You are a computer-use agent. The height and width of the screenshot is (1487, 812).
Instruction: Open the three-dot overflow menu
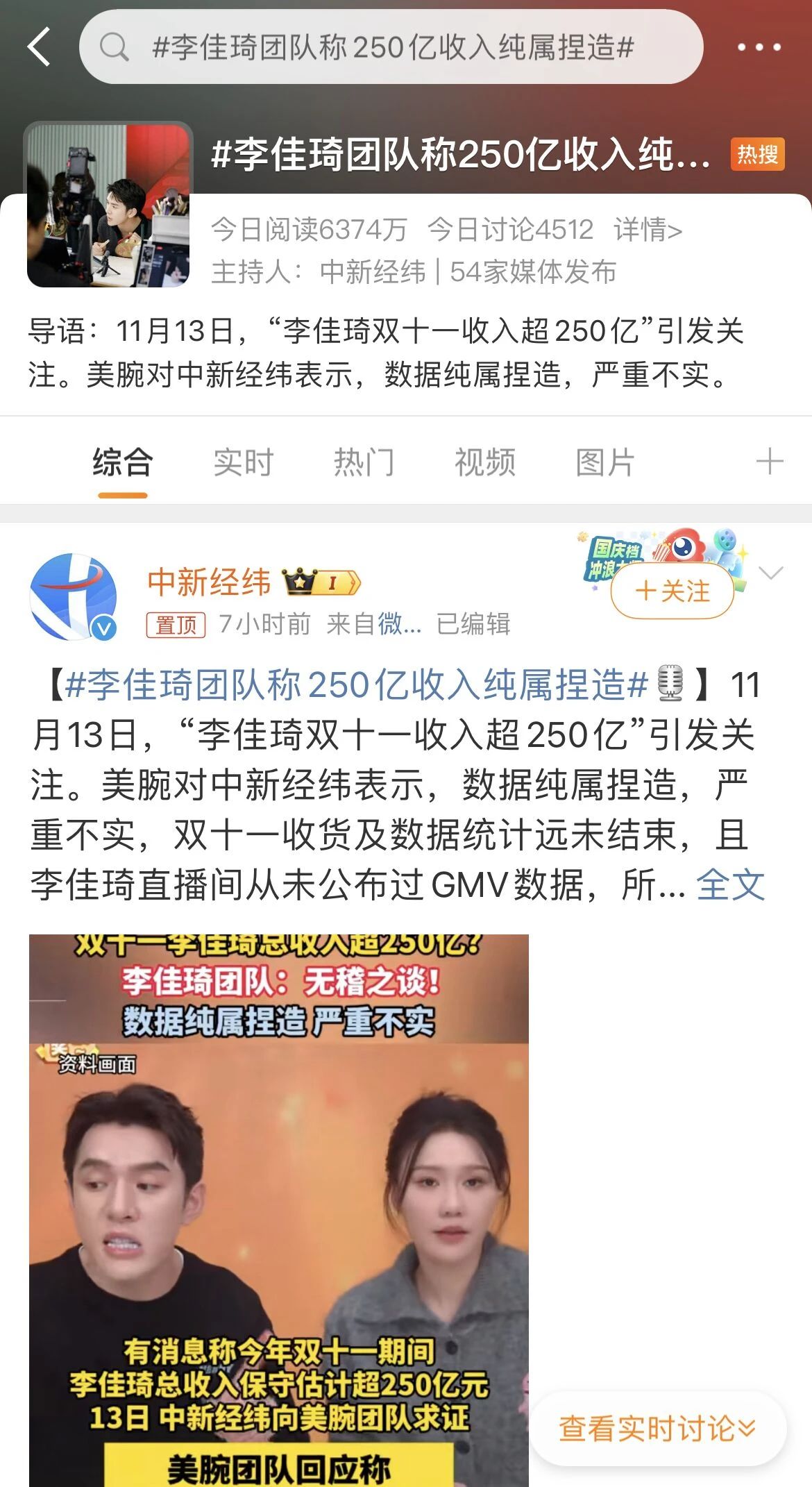[x=759, y=47]
